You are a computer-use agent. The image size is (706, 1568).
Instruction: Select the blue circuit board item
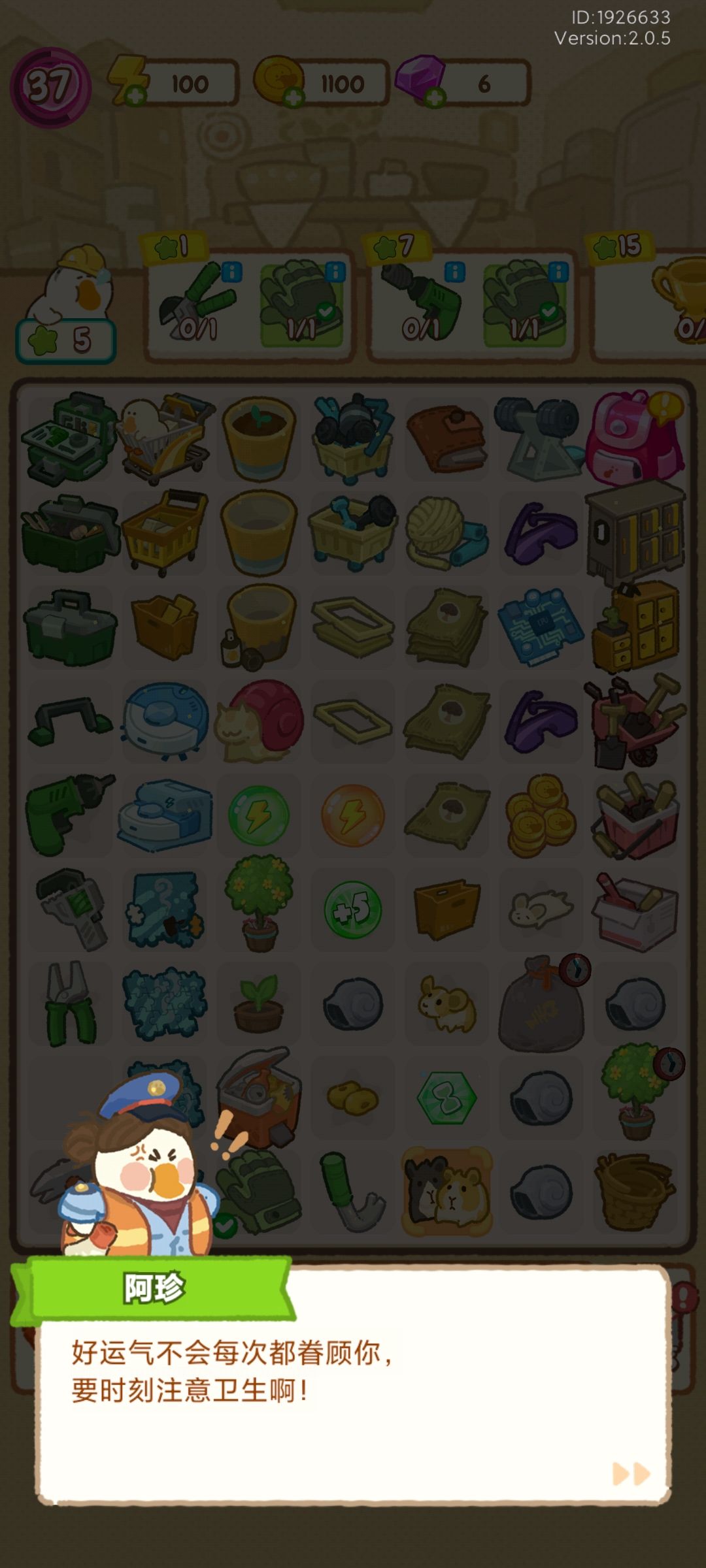point(540,626)
